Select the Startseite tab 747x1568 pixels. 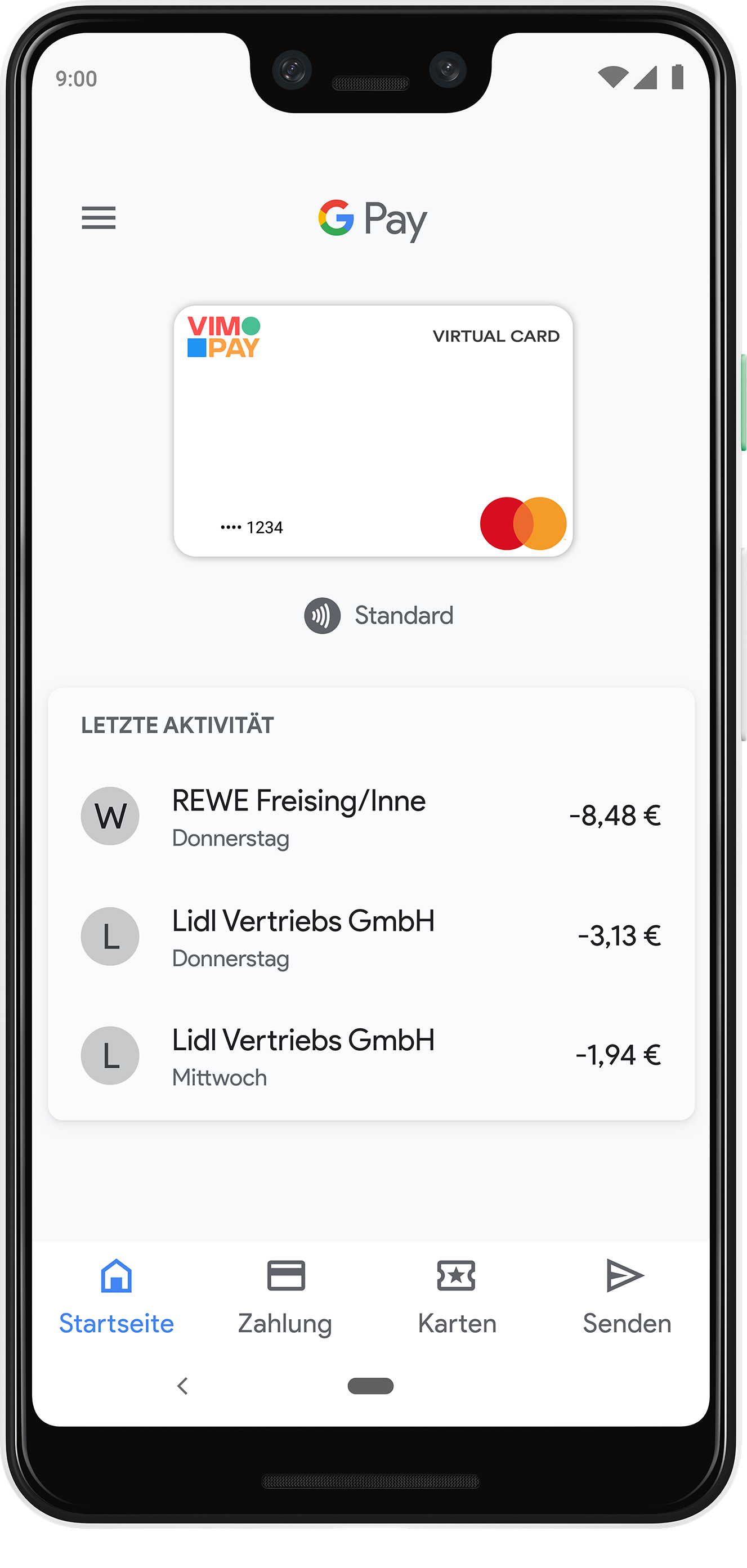point(117,1297)
